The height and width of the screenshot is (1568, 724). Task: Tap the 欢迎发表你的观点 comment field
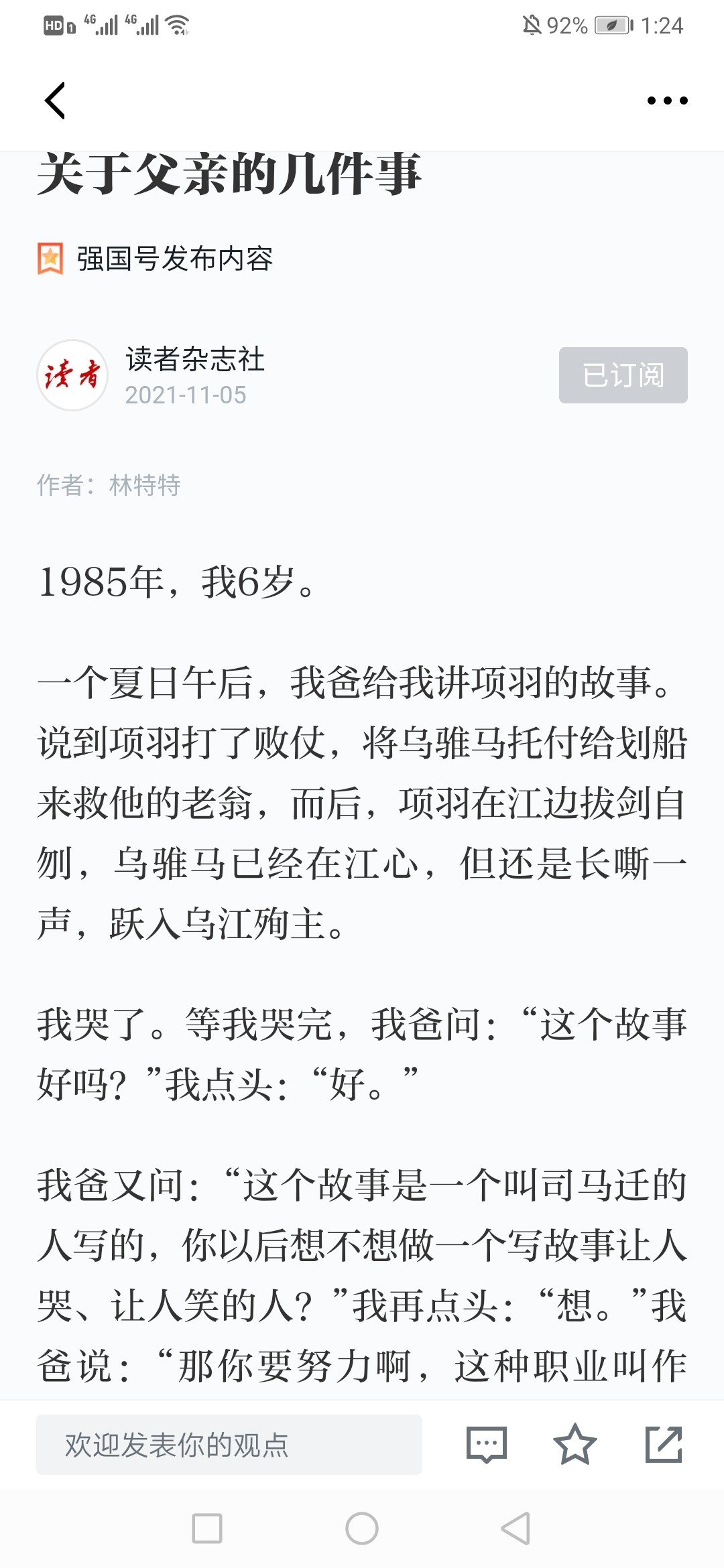point(229,1445)
